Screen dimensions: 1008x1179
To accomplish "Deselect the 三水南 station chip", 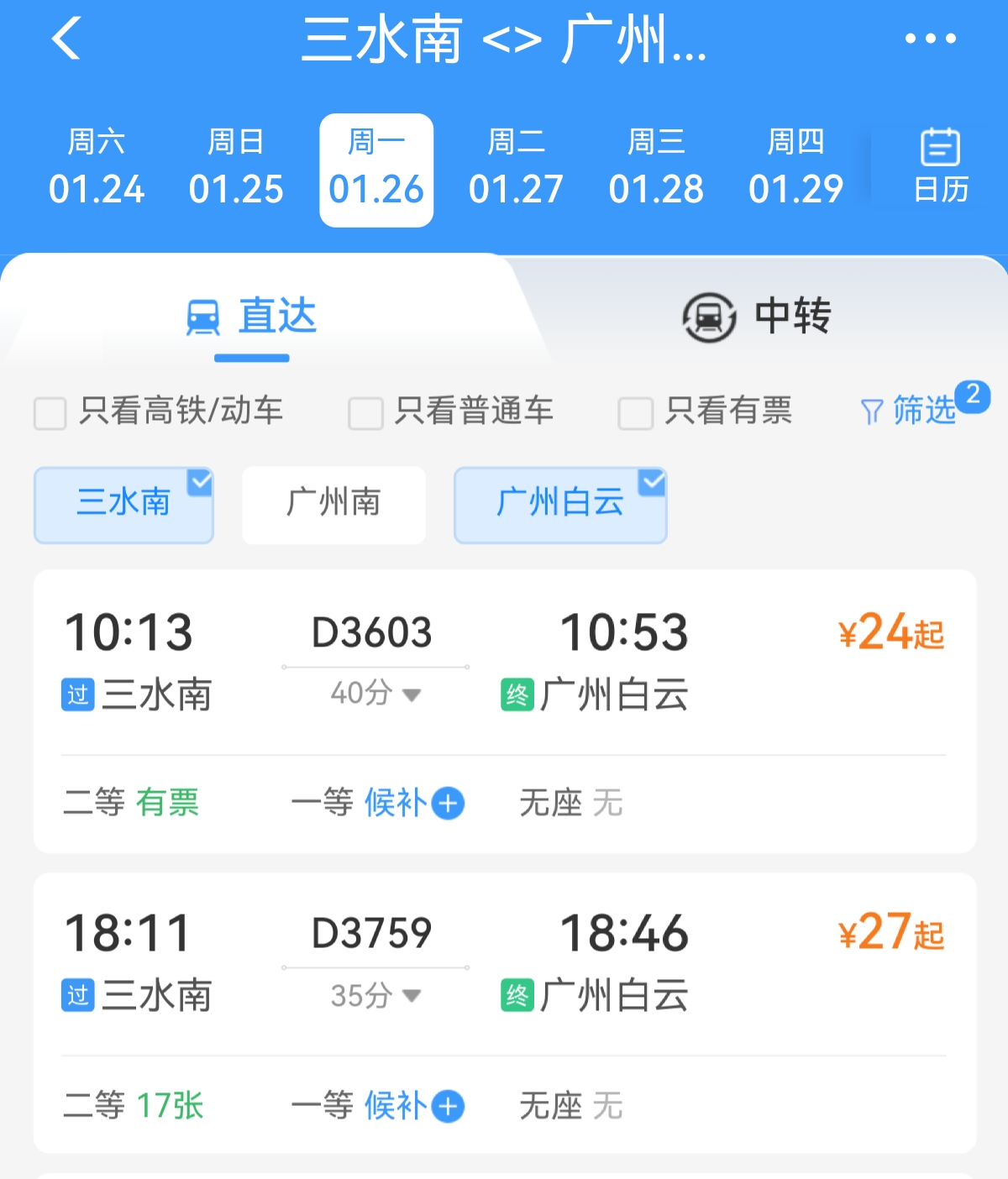I will (x=123, y=505).
